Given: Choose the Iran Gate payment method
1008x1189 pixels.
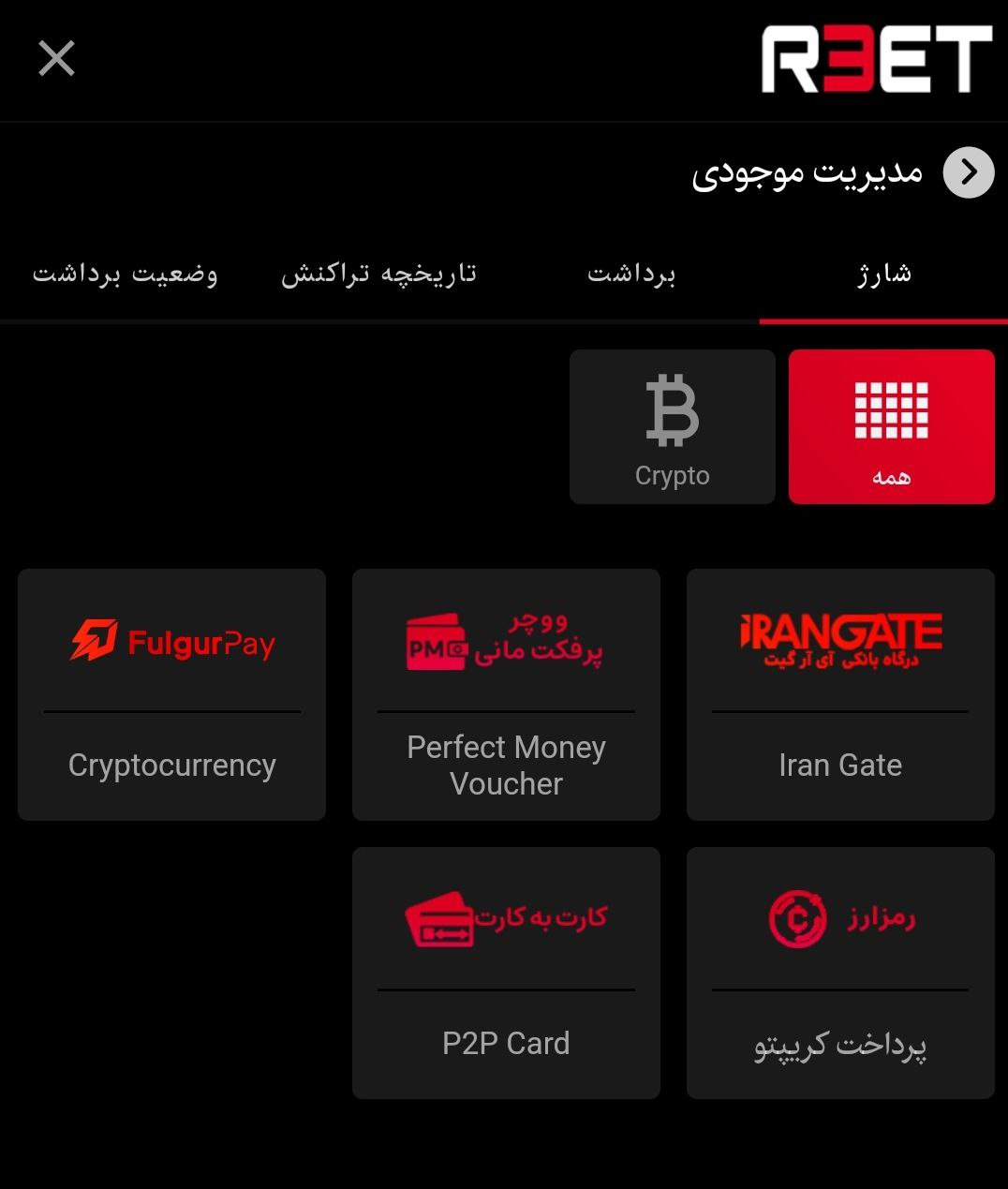Looking at the screenshot, I should [839, 694].
